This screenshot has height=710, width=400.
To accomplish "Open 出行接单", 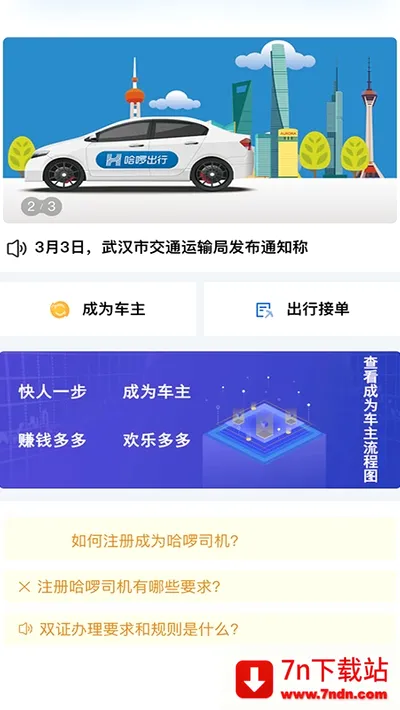I will [302, 309].
